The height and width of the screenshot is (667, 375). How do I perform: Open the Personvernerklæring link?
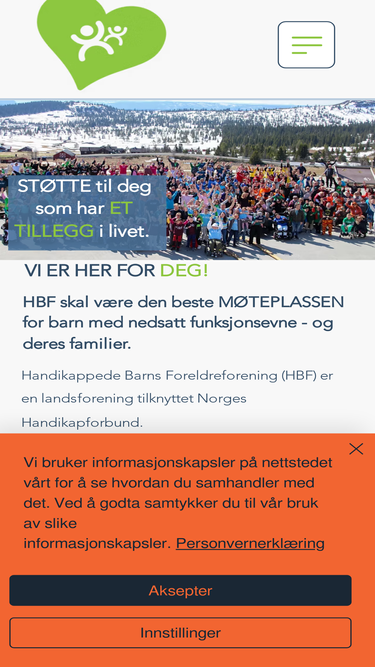(250, 543)
